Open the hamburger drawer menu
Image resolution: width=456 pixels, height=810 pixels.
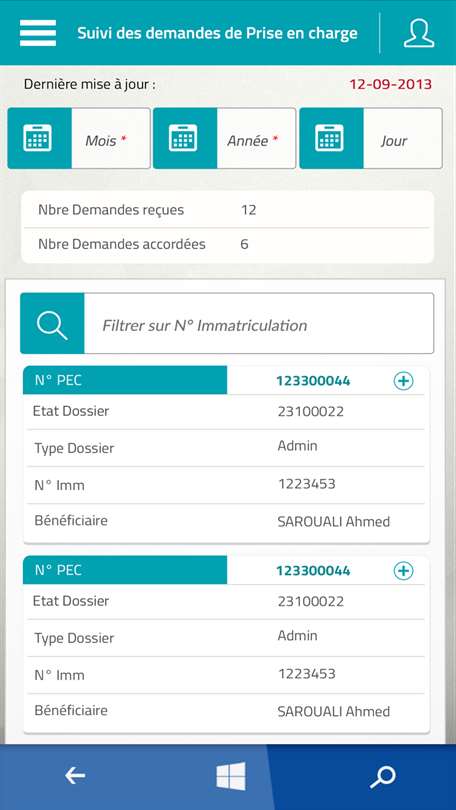tap(38, 33)
